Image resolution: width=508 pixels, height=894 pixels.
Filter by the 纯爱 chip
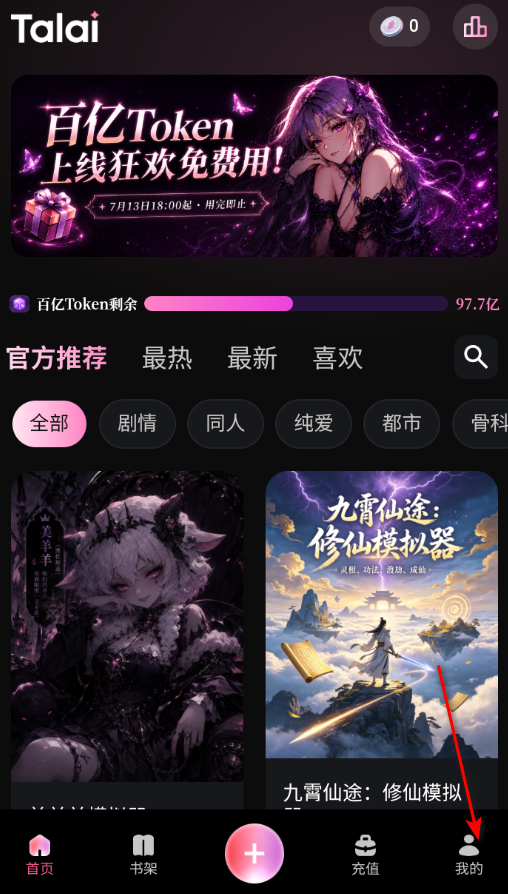[x=314, y=424]
